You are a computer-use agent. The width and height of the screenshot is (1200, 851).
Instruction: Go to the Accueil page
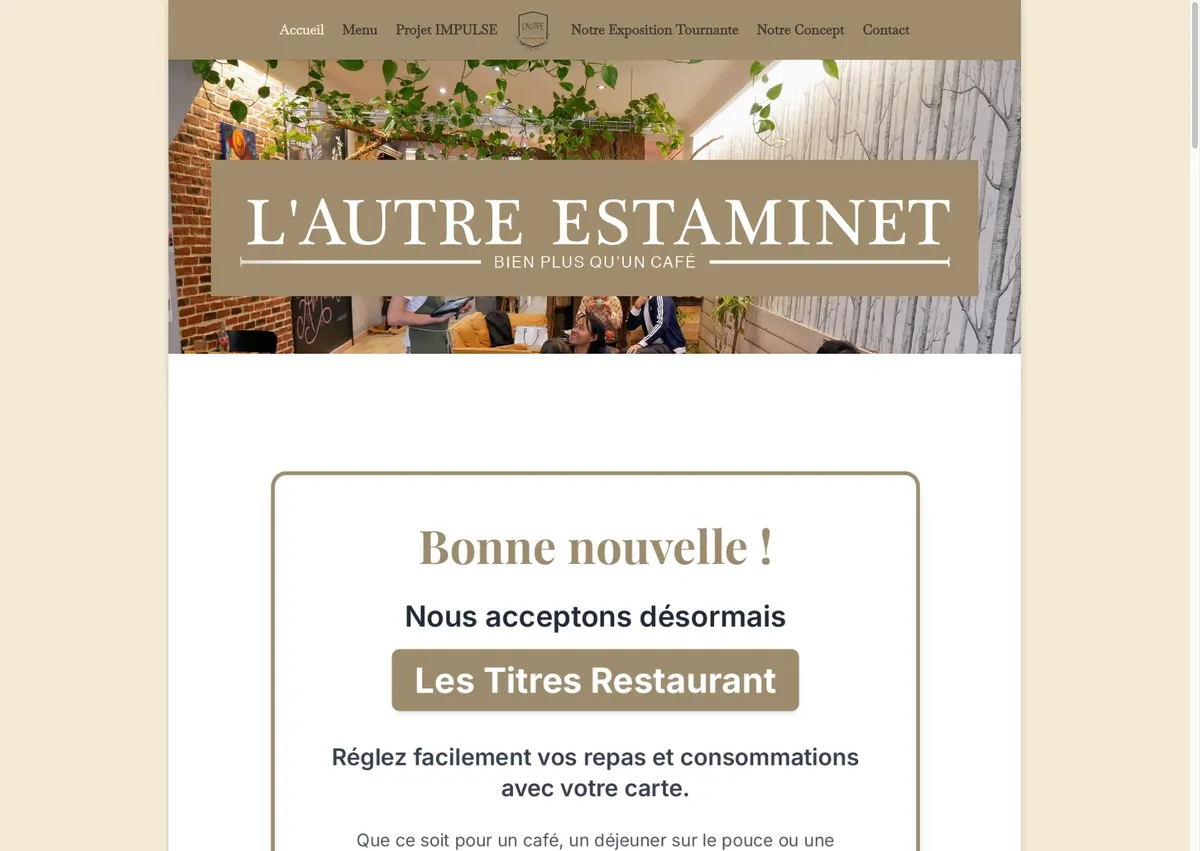tap(301, 30)
